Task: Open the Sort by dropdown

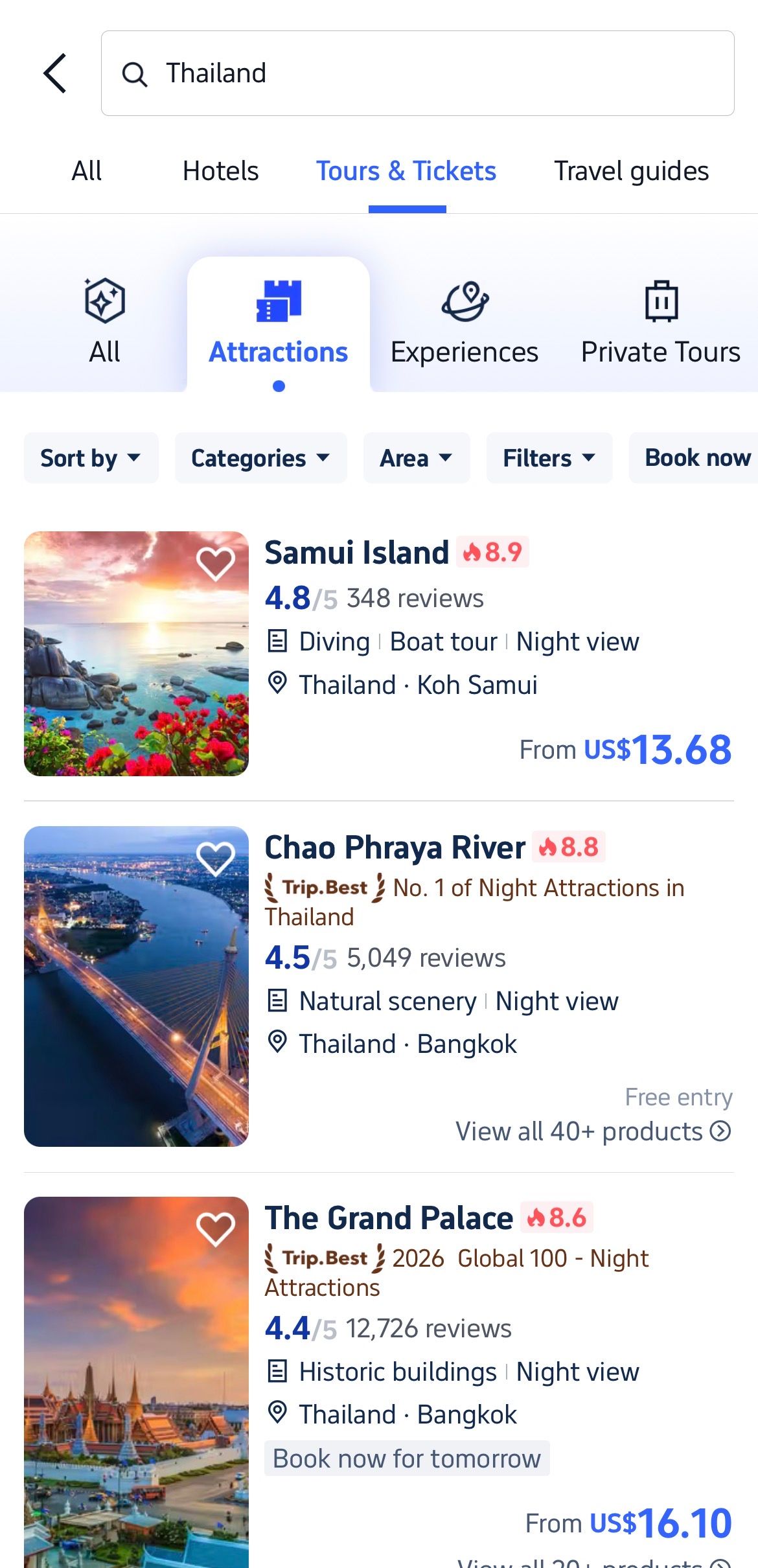Action: [x=90, y=457]
